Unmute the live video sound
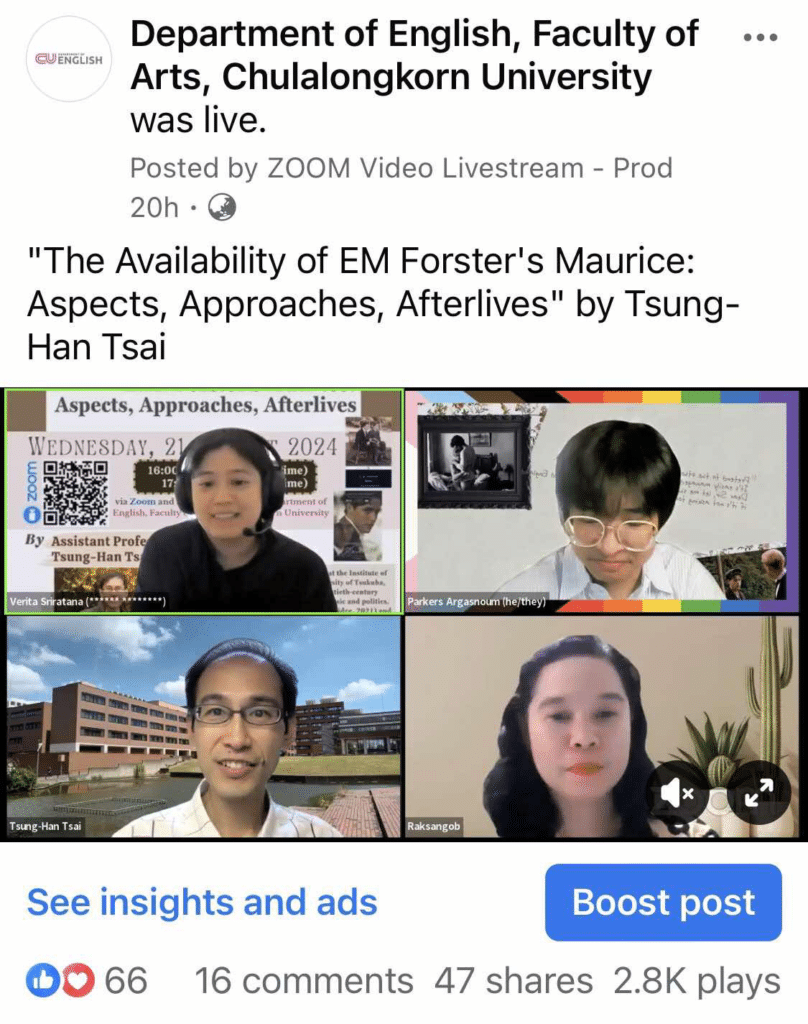 coord(679,793)
